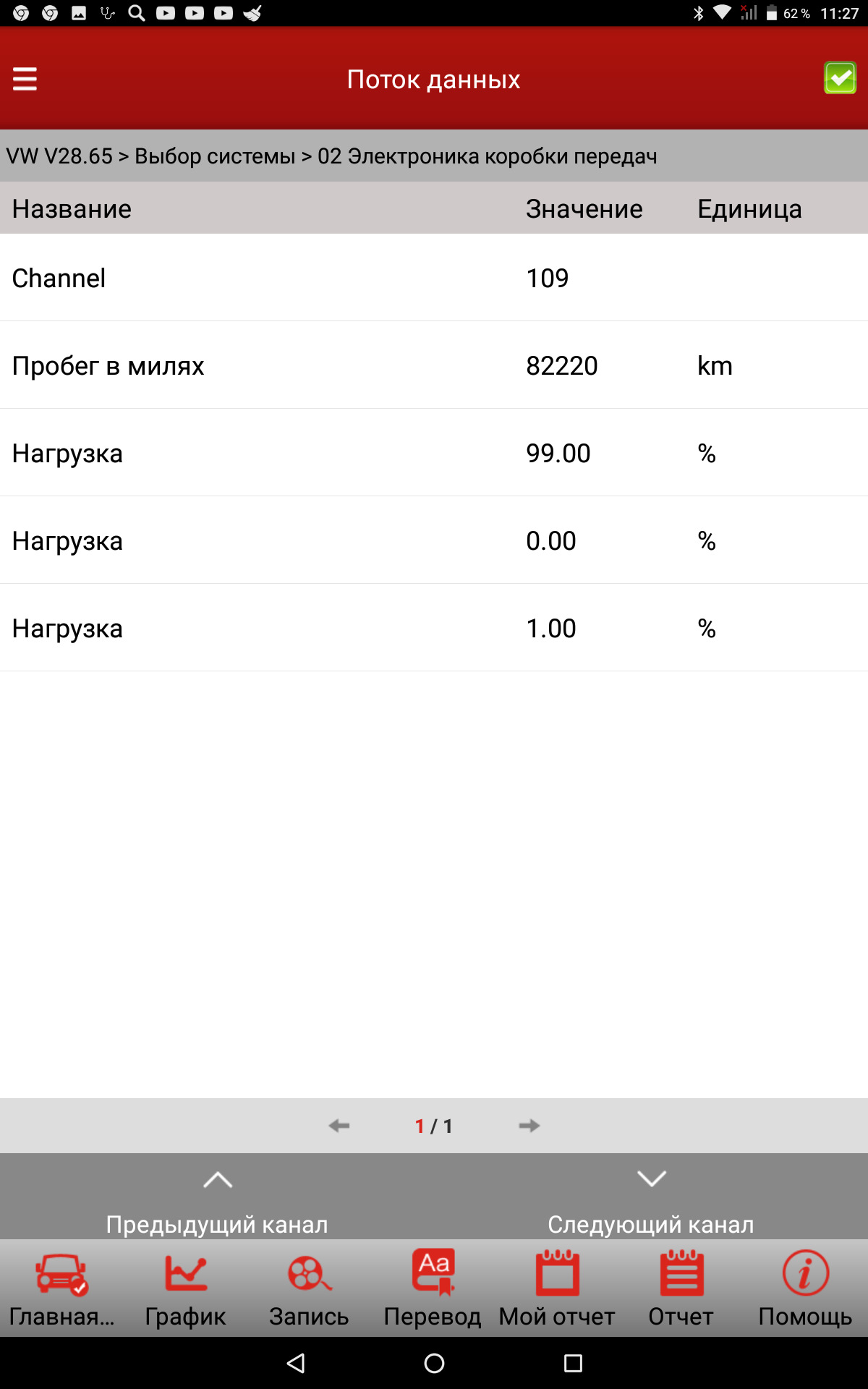Open the hamburger menu
Image resolution: width=868 pixels, height=1389 pixels.
(x=25, y=79)
